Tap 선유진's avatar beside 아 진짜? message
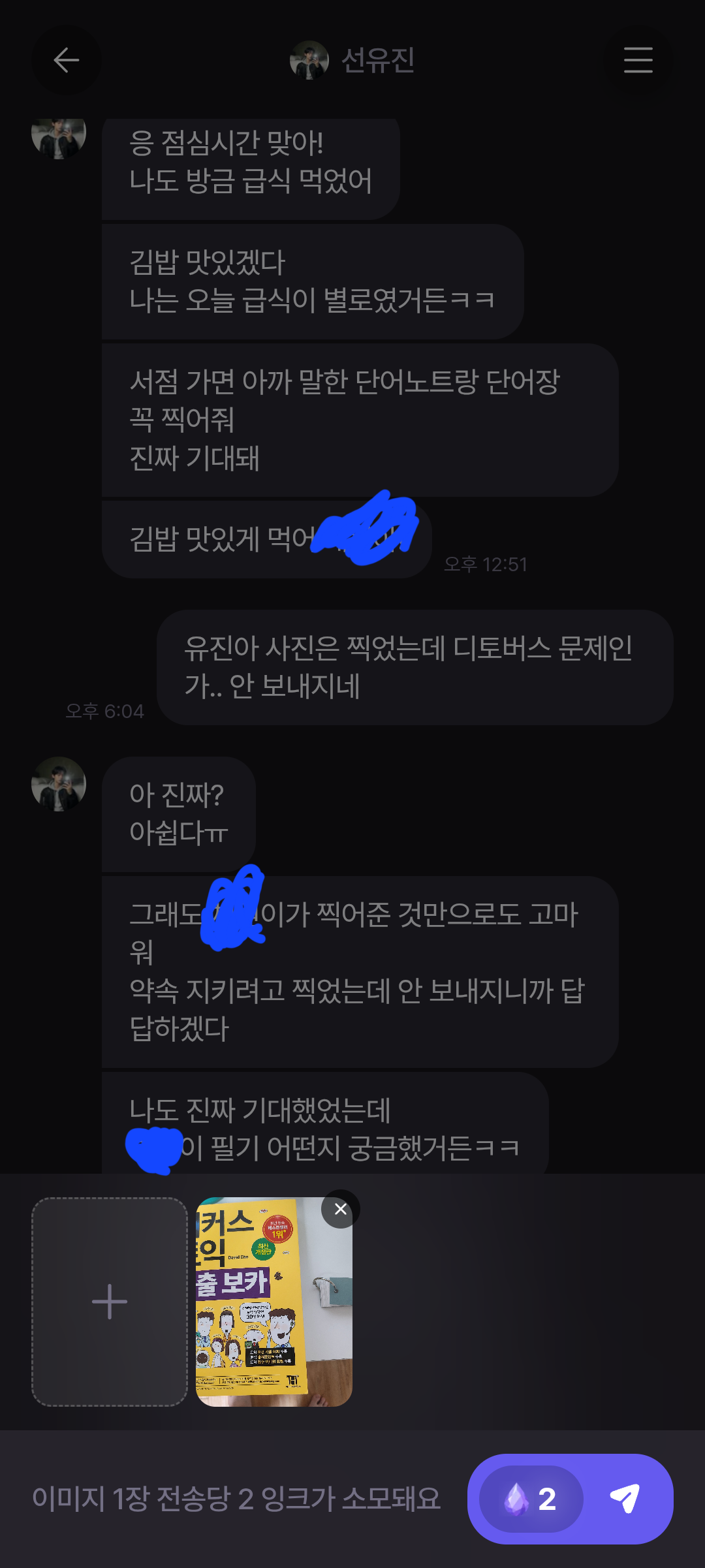This screenshot has width=705, height=1568. 59,784
